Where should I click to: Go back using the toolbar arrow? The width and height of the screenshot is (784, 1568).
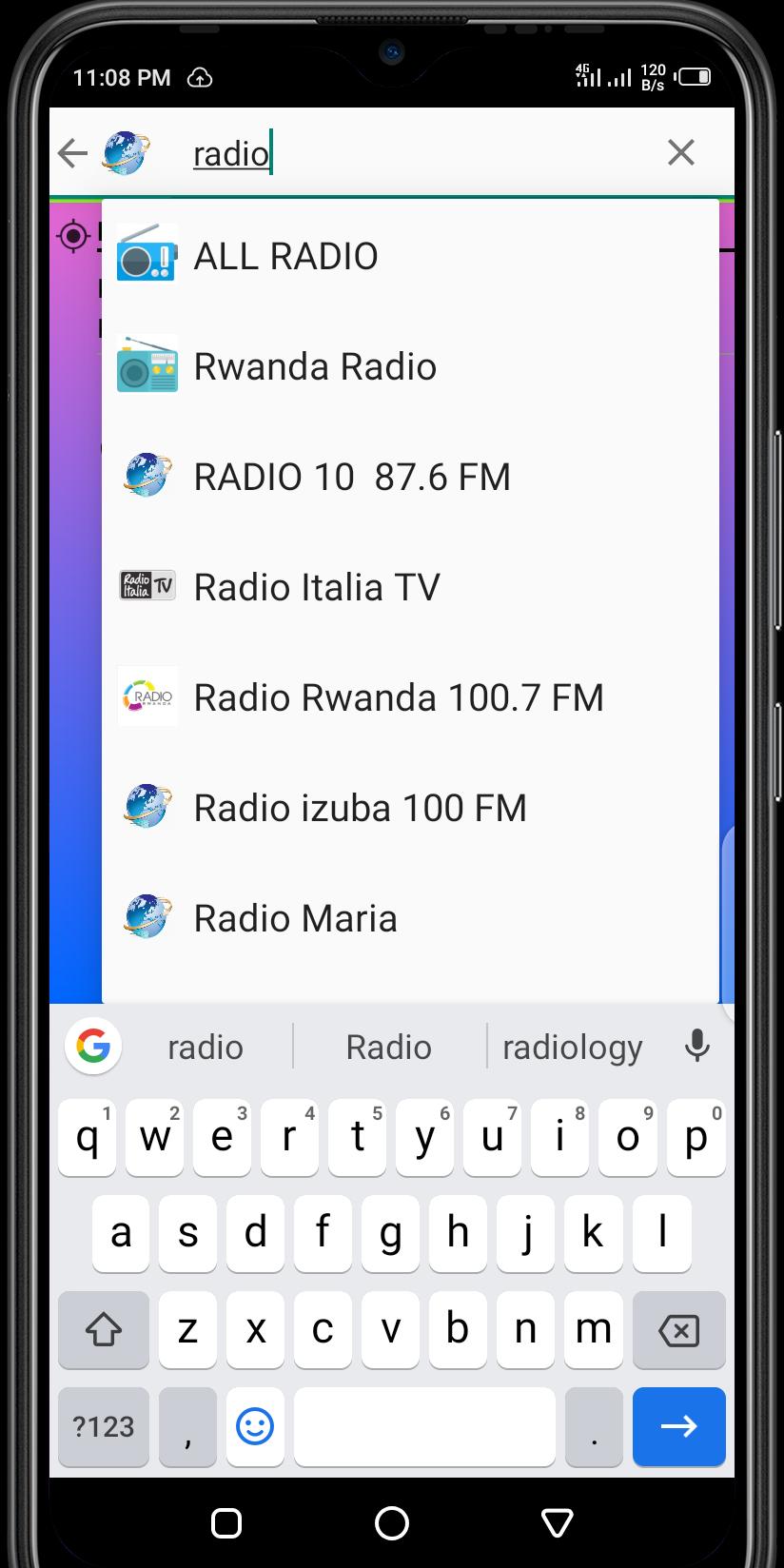[x=72, y=152]
